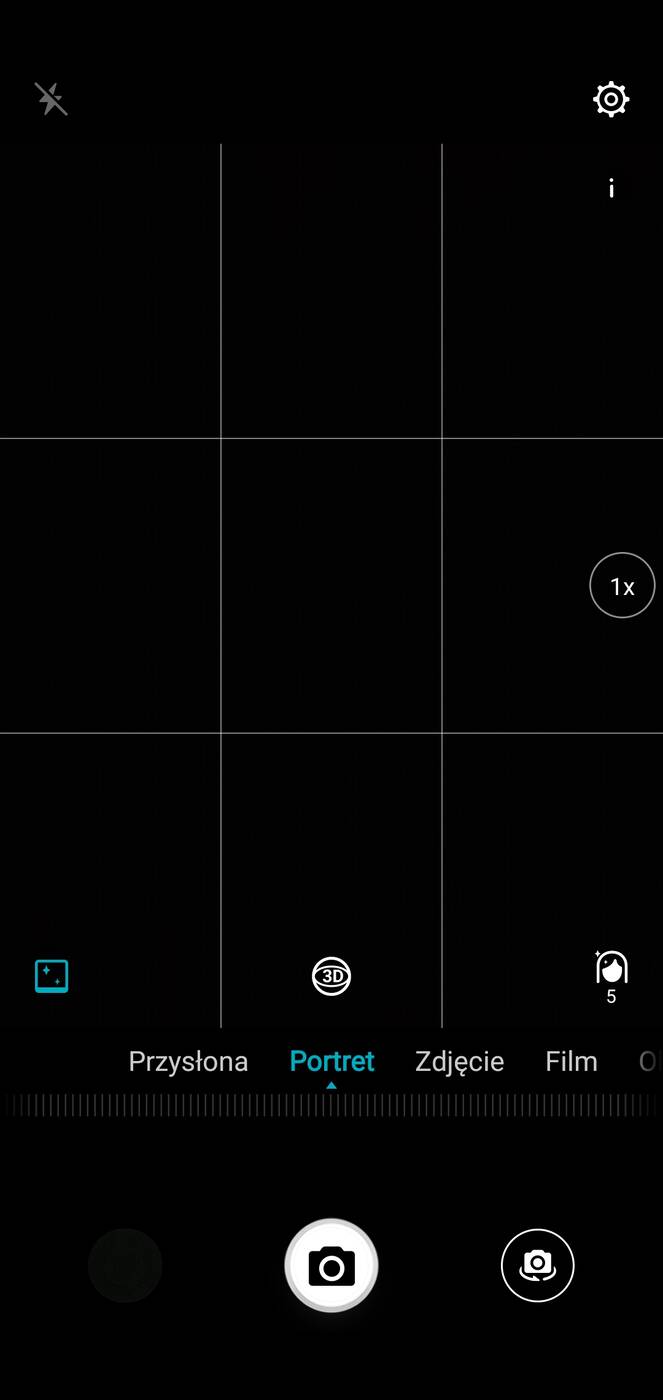This screenshot has width=663, height=1400.
Task: Enable 3D lighting effect
Action: pos(331,976)
